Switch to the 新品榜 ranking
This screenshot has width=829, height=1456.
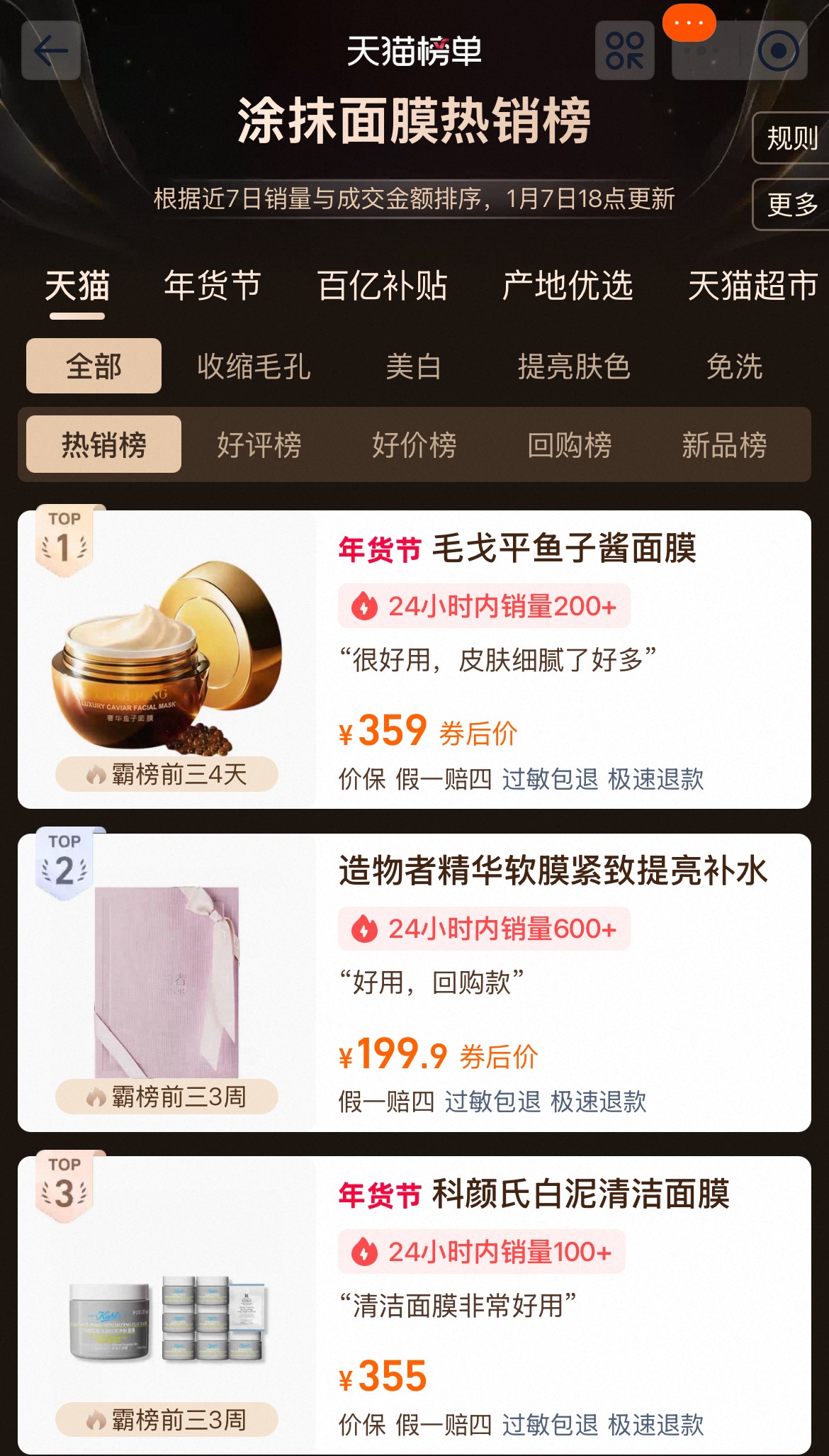coord(724,445)
